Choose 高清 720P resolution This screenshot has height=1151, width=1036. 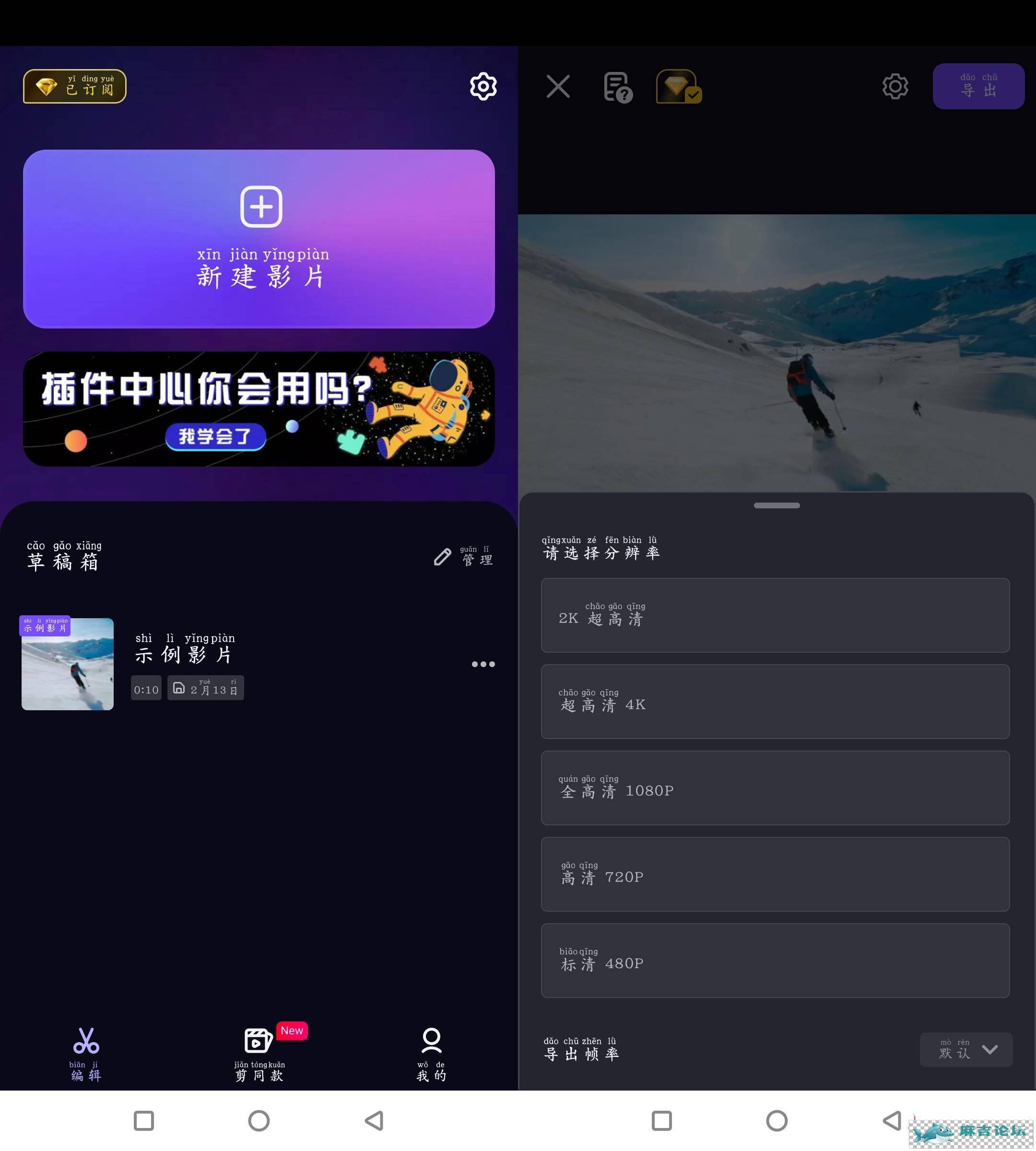point(775,874)
